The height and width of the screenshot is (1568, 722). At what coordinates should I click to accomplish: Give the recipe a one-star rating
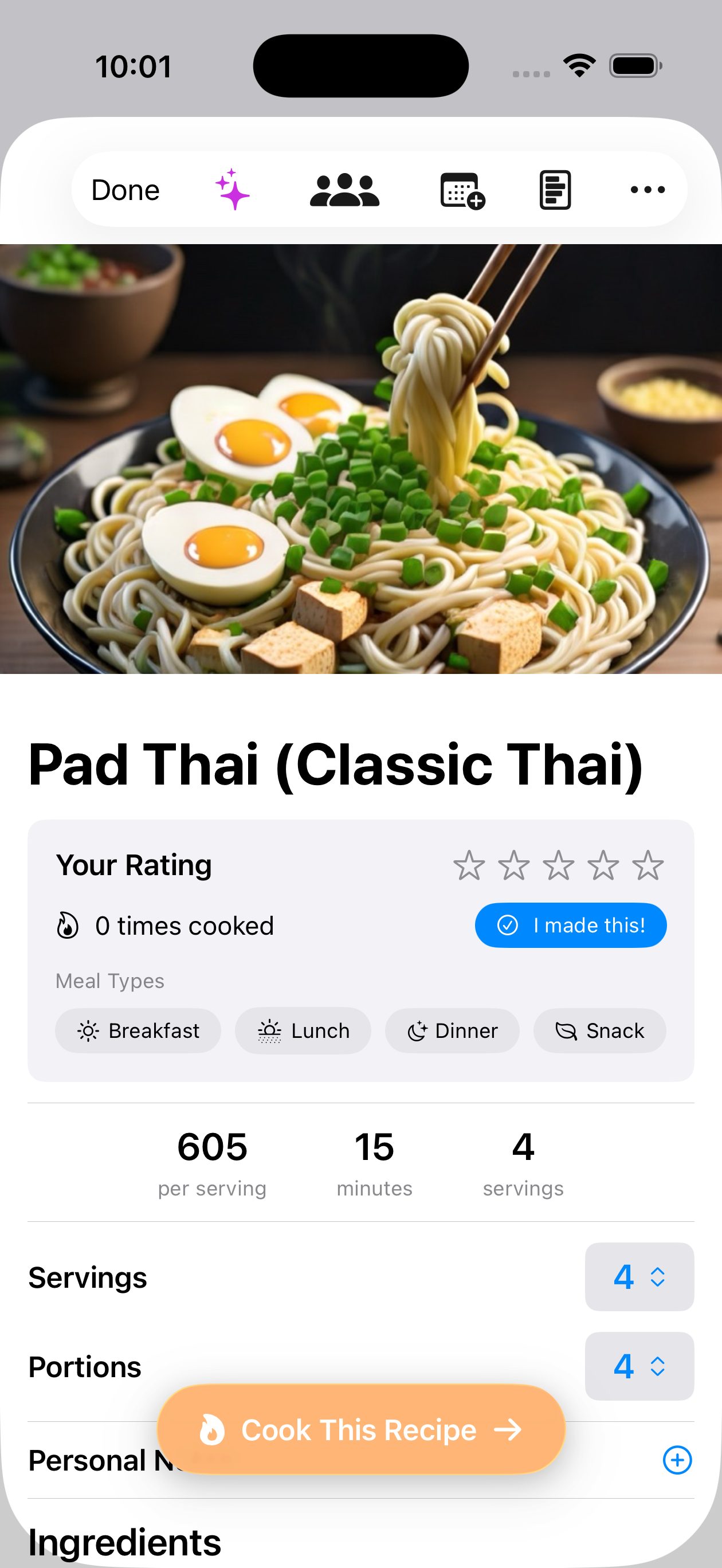coord(469,865)
